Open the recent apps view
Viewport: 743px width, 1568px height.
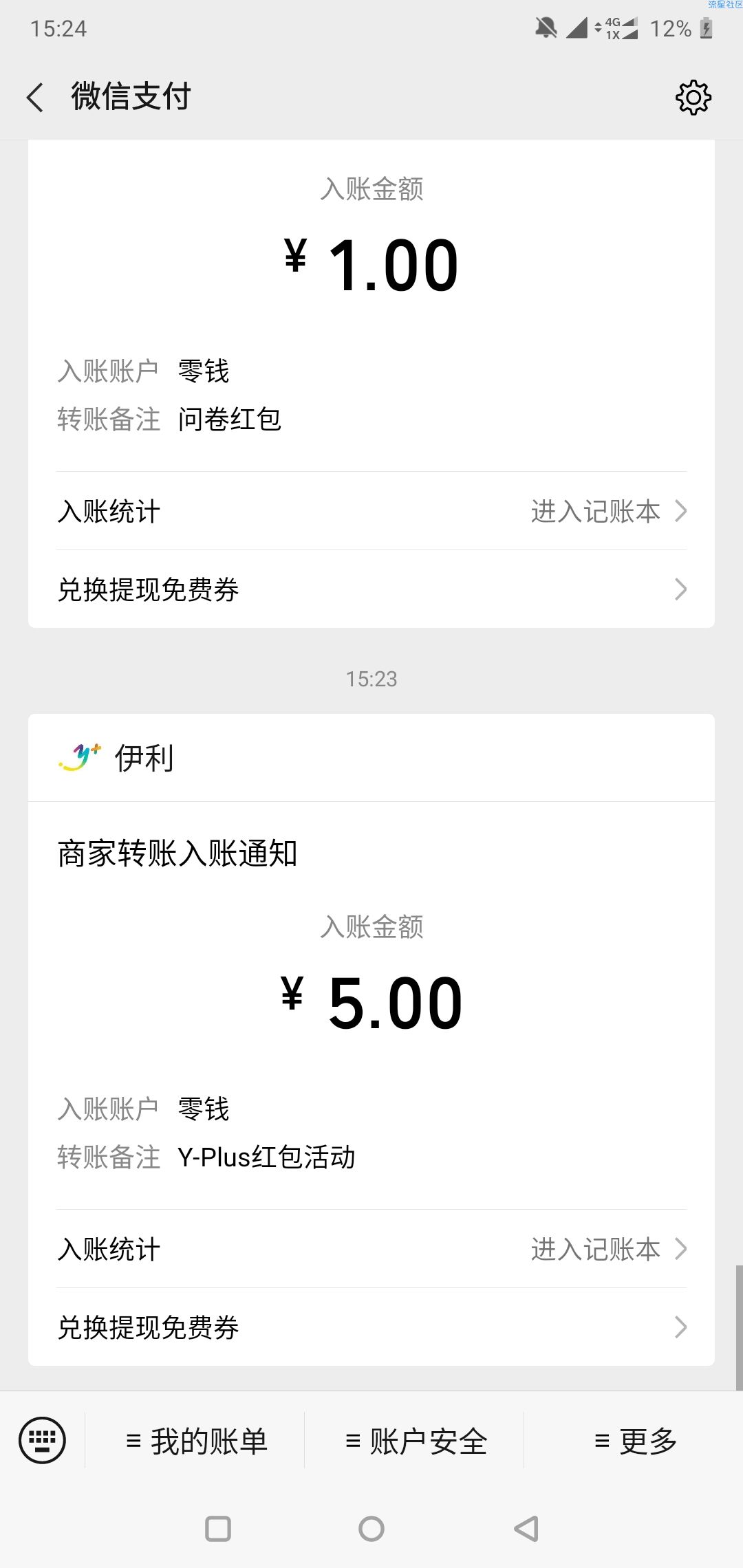pyautogui.click(x=218, y=1529)
